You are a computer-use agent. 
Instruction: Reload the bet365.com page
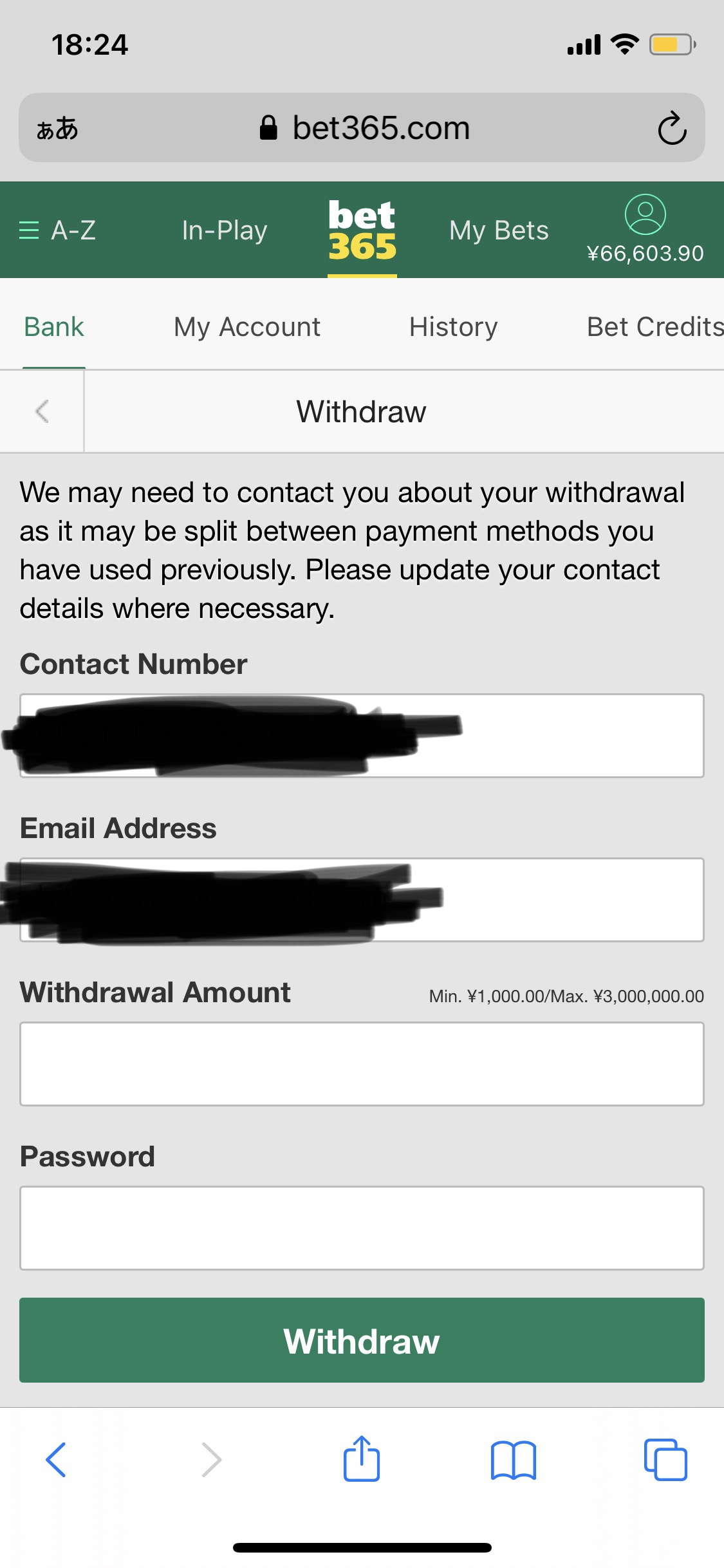tap(672, 128)
